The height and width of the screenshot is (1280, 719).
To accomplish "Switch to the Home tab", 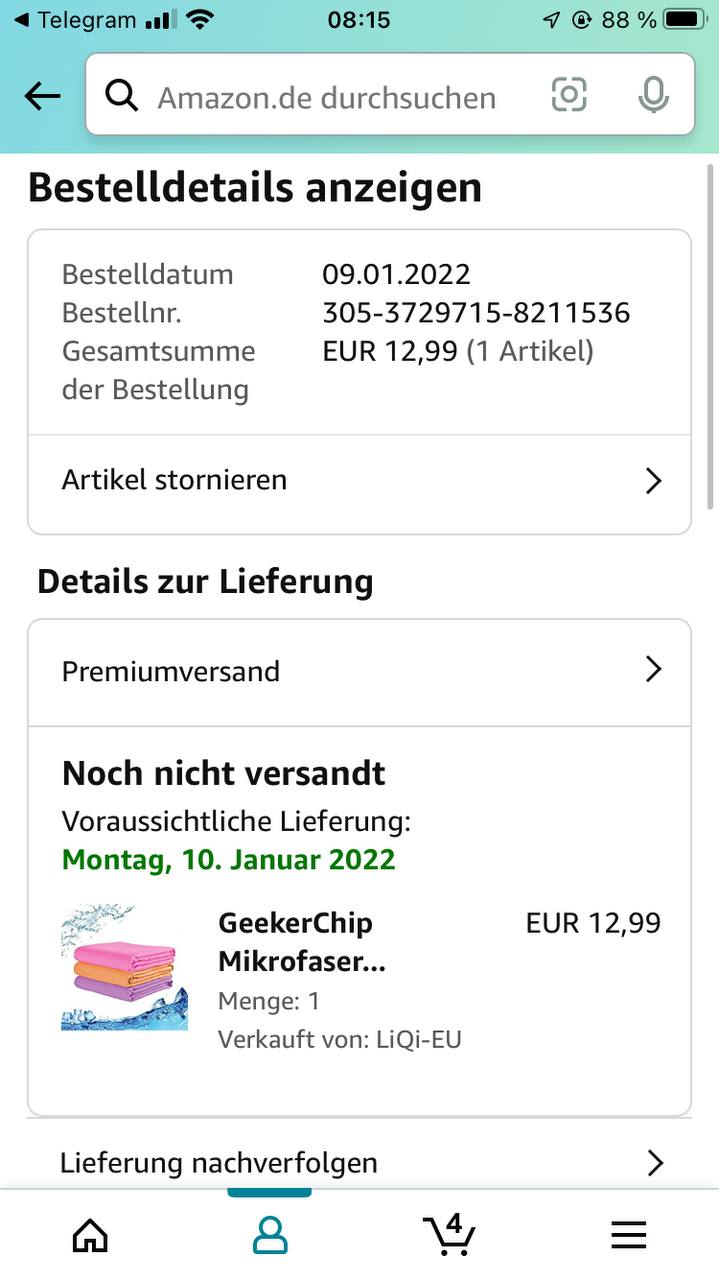I will click(90, 1236).
